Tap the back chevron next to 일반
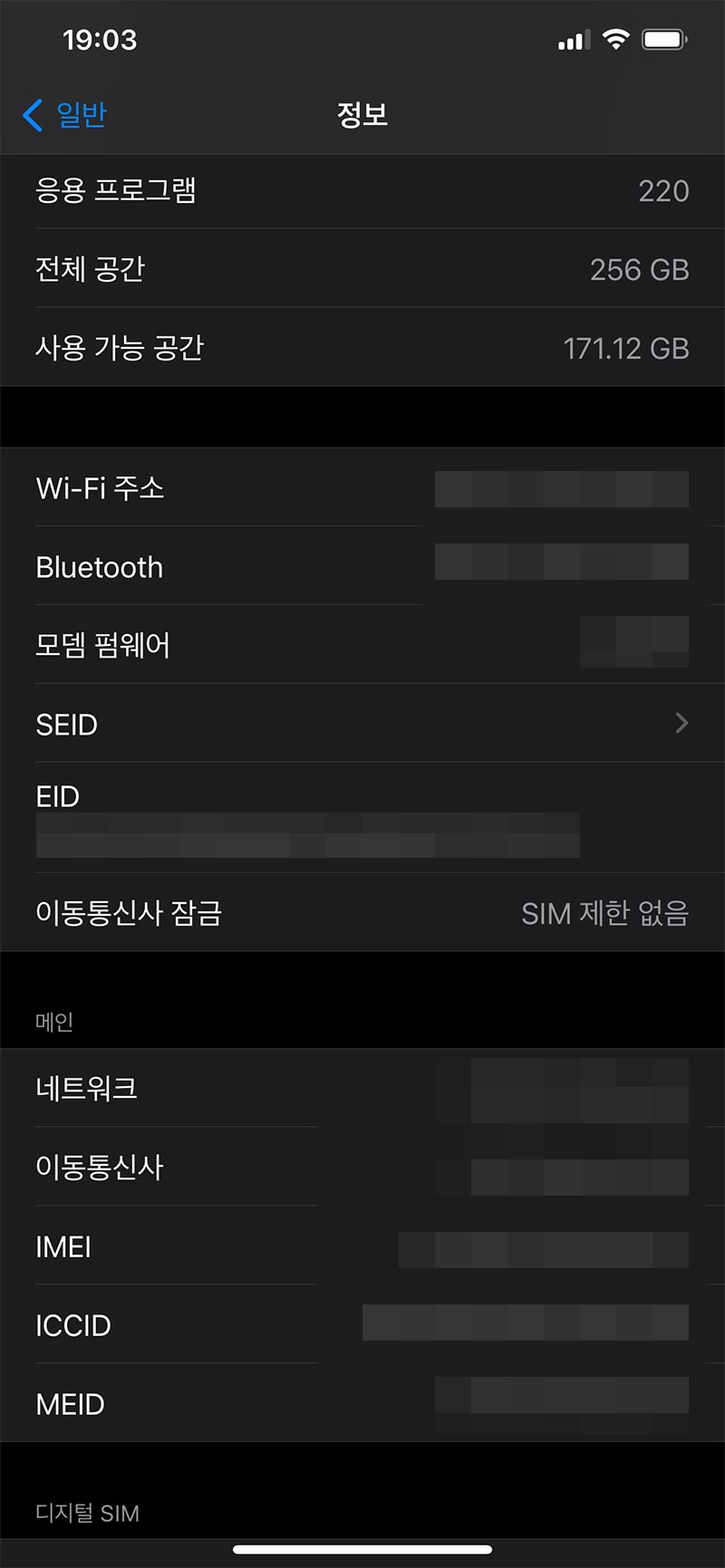The width and height of the screenshot is (725, 1568). pos(32,115)
